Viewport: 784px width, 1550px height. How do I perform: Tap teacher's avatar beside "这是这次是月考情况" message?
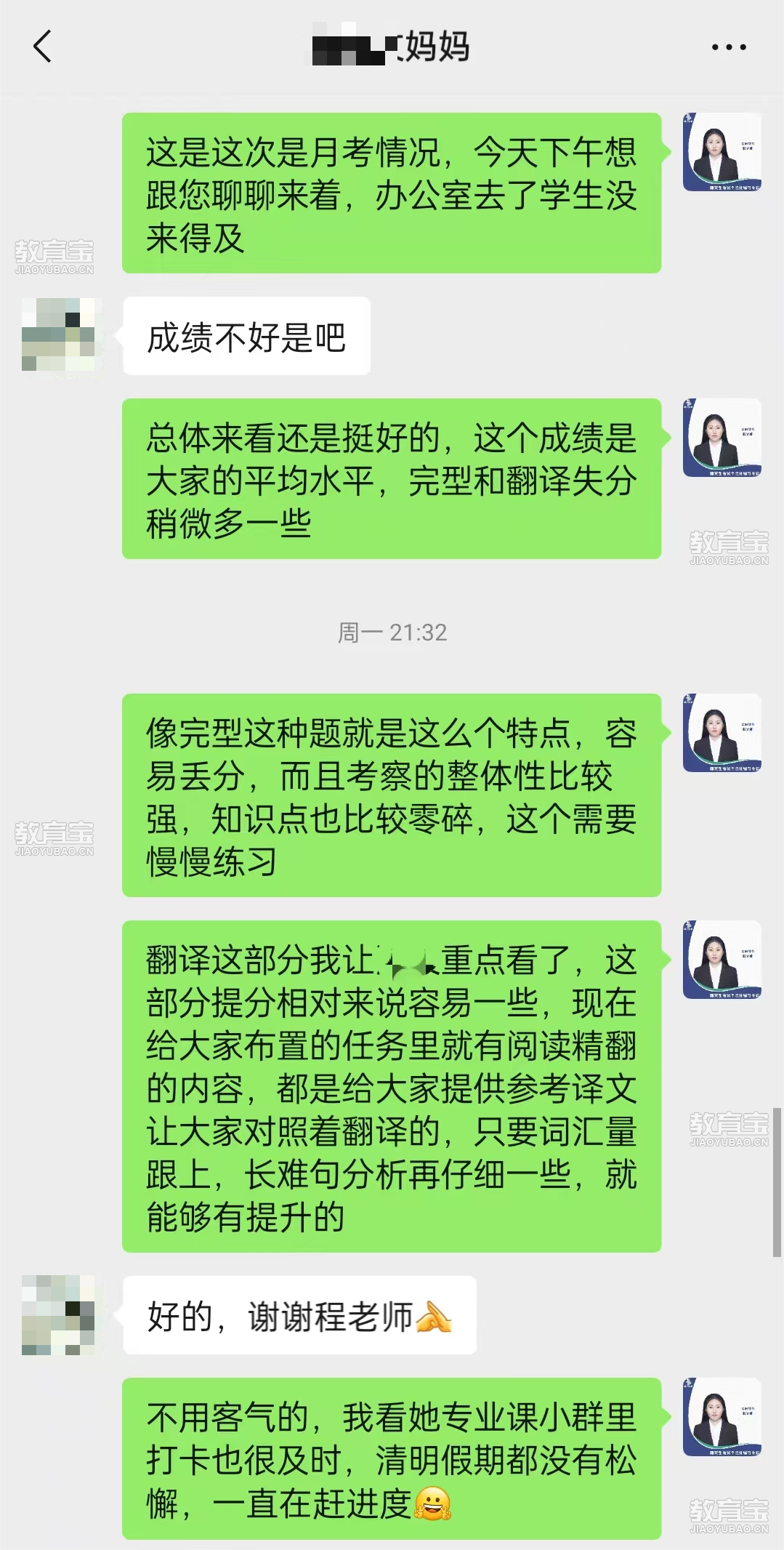(722, 152)
